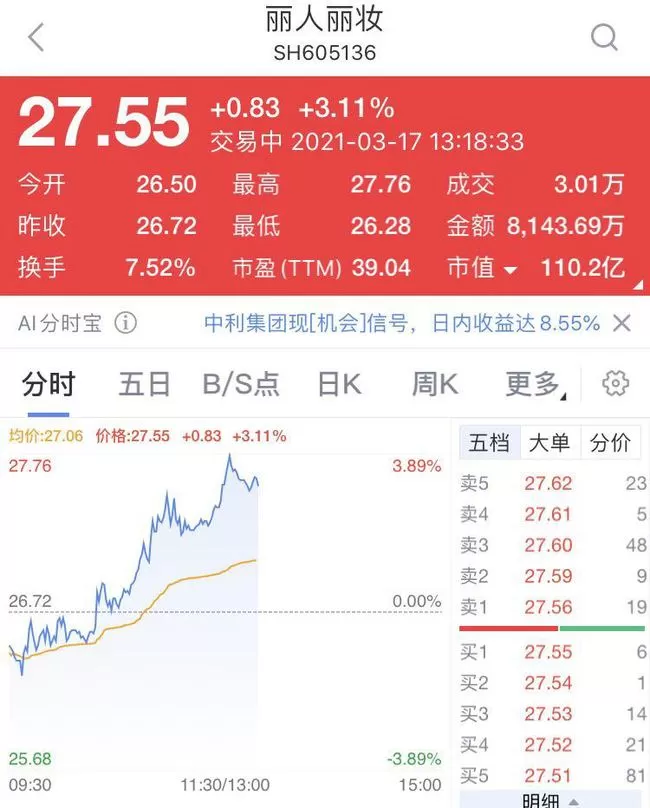Switch to the 日K chart tab
Viewport: 650px width, 808px height.
tap(340, 384)
